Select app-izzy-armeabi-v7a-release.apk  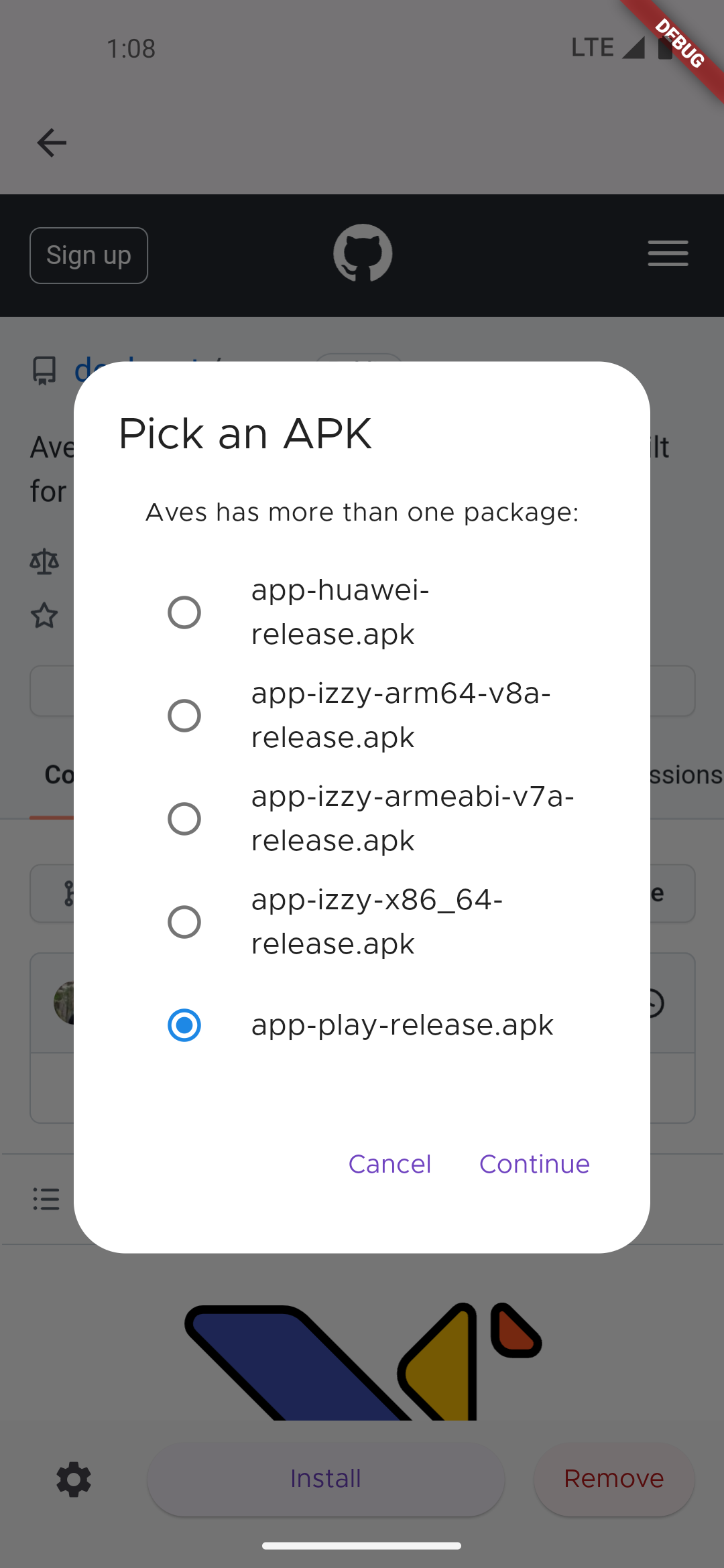coord(184,819)
